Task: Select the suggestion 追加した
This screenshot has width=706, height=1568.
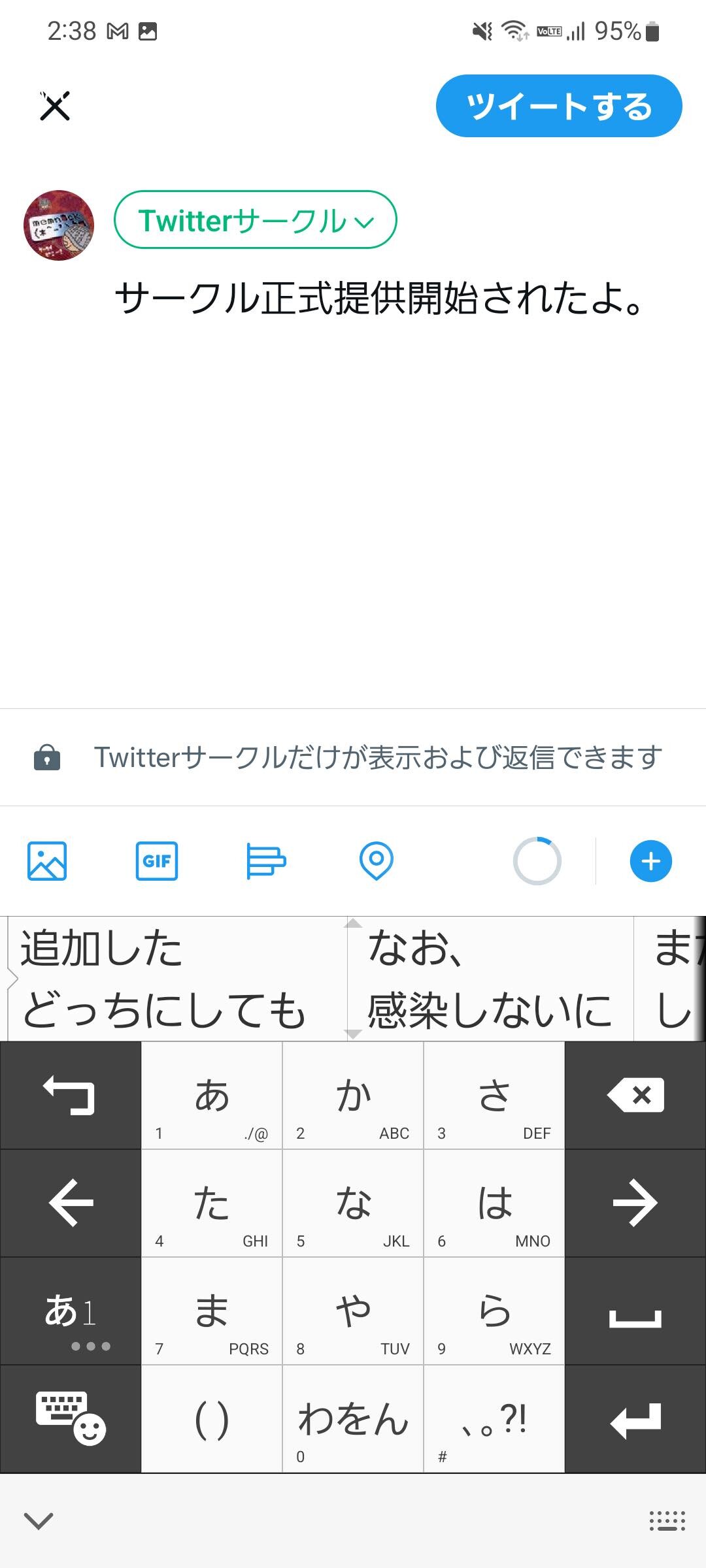Action: (x=101, y=949)
